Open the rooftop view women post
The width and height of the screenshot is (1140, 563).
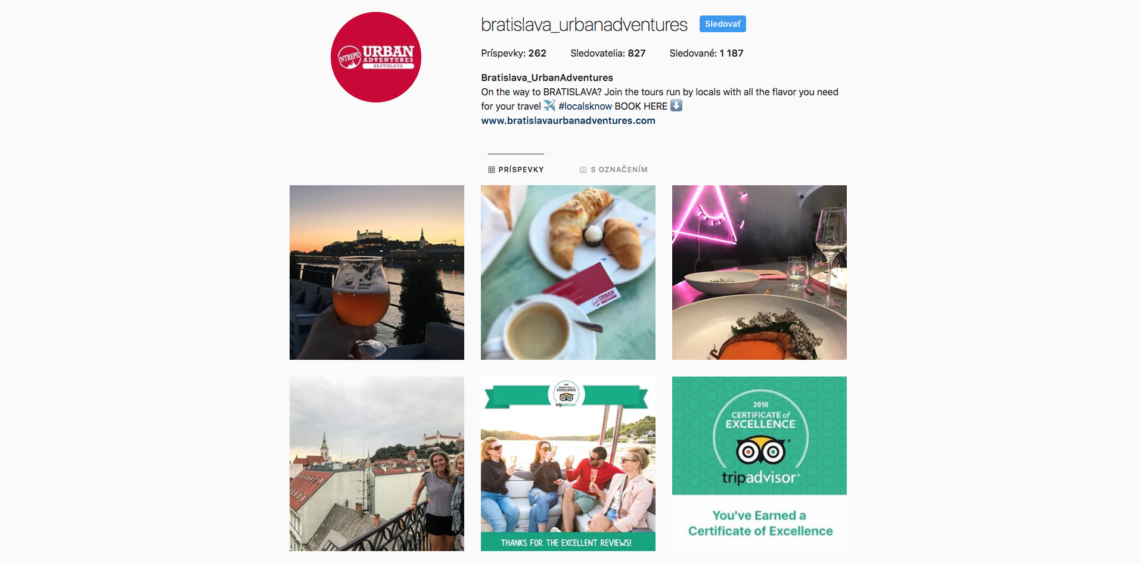(x=377, y=463)
